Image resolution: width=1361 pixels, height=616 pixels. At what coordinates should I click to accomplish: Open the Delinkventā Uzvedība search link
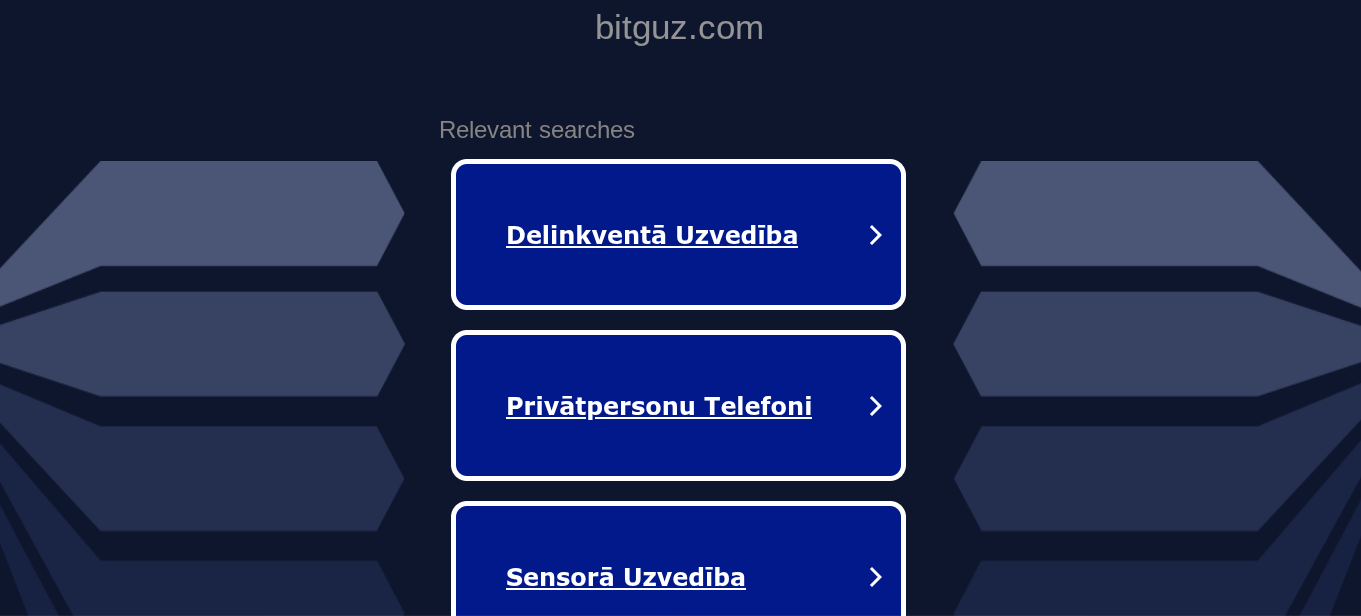coord(652,236)
